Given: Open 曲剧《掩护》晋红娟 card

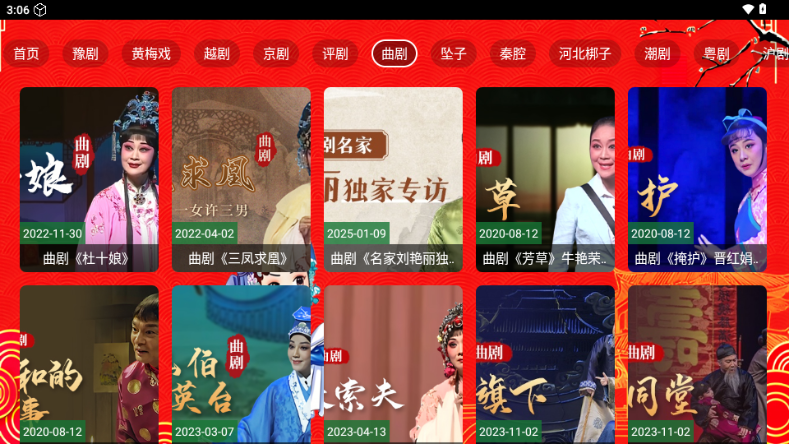Looking at the screenshot, I should click(x=697, y=178).
